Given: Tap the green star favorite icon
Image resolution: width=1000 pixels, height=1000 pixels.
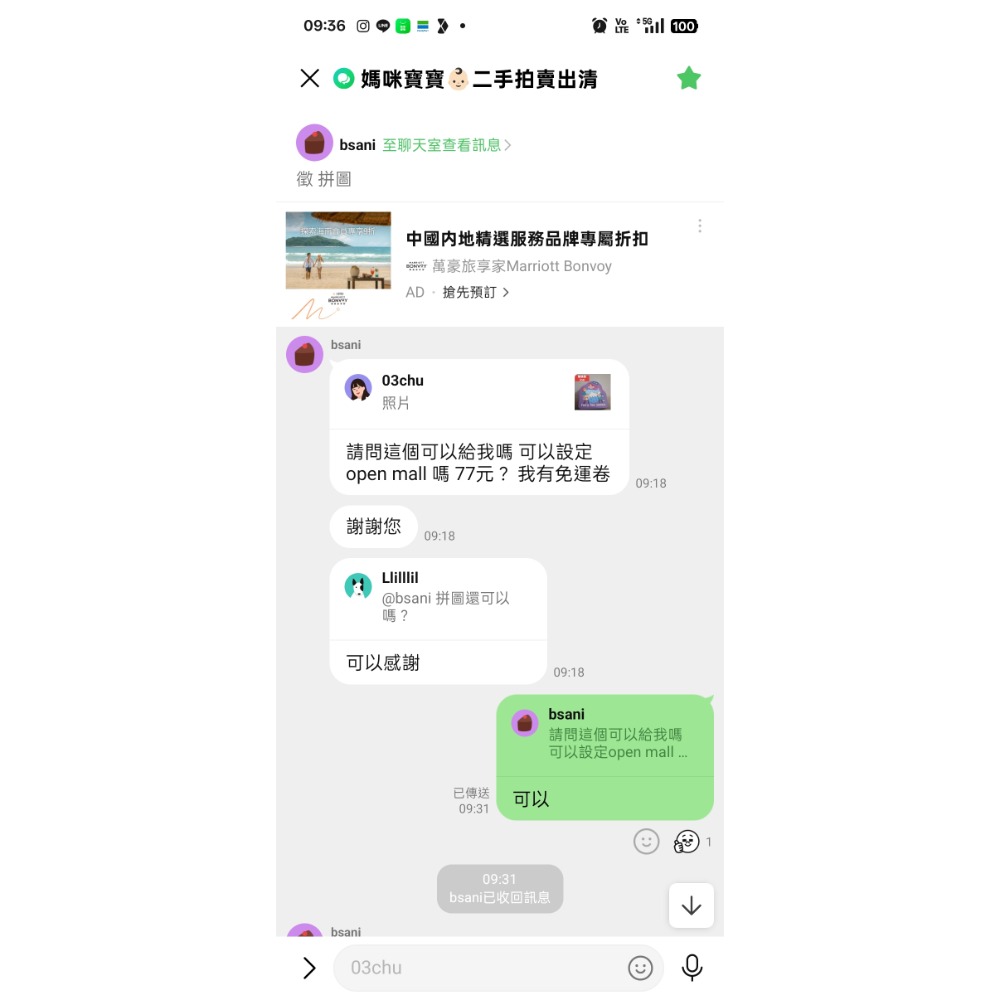Looking at the screenshot, I should point(689,78).
